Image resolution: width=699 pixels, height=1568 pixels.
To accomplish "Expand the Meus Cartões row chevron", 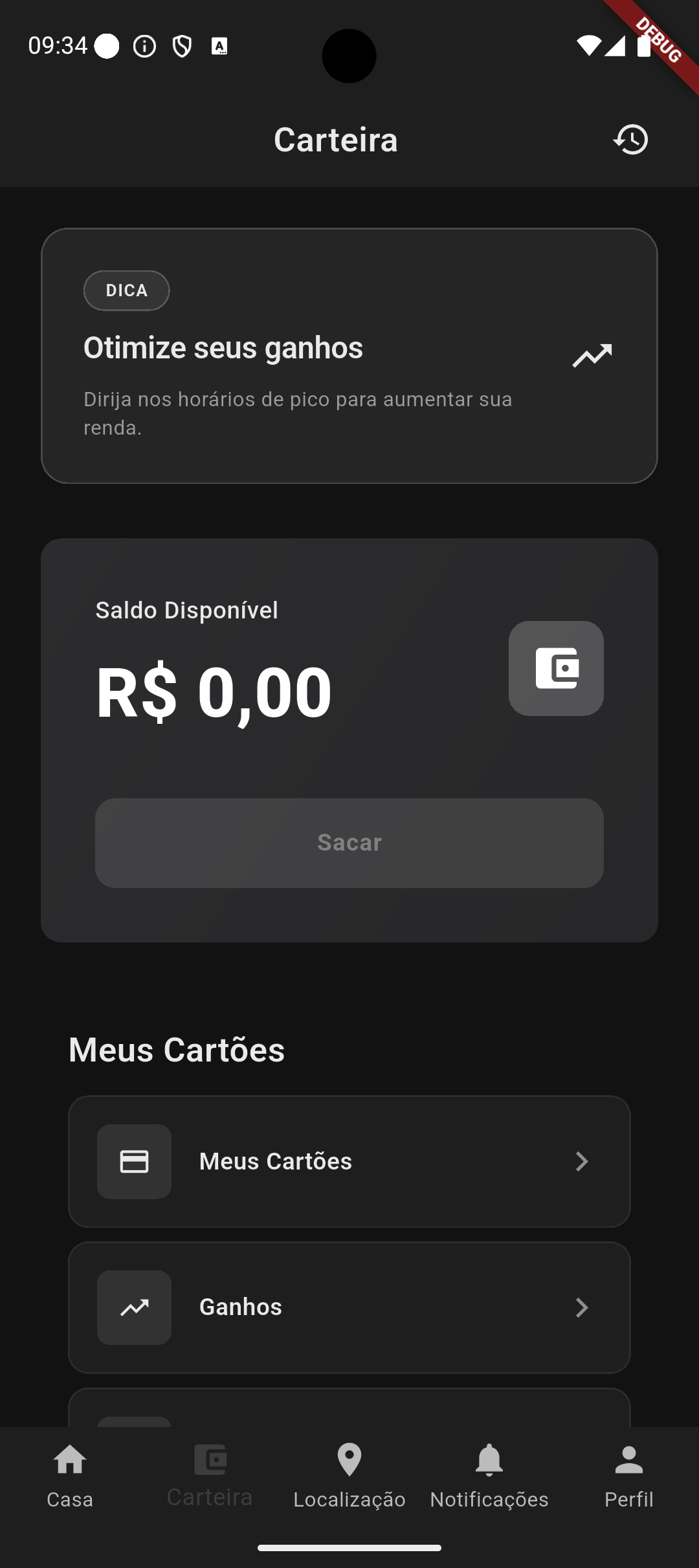I will [581, 1161].
